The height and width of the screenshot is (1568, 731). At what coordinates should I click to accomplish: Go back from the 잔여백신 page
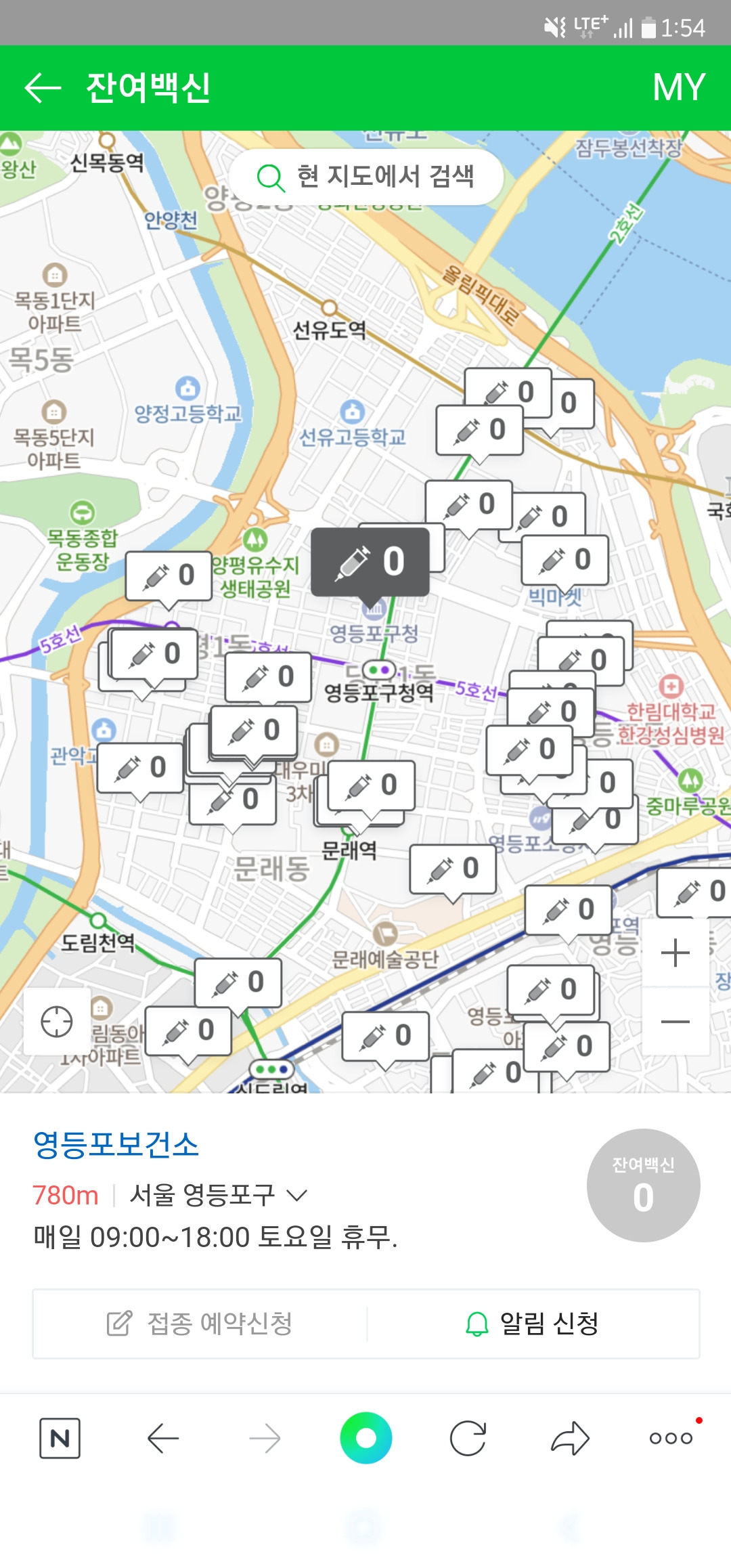click(43, 88)
